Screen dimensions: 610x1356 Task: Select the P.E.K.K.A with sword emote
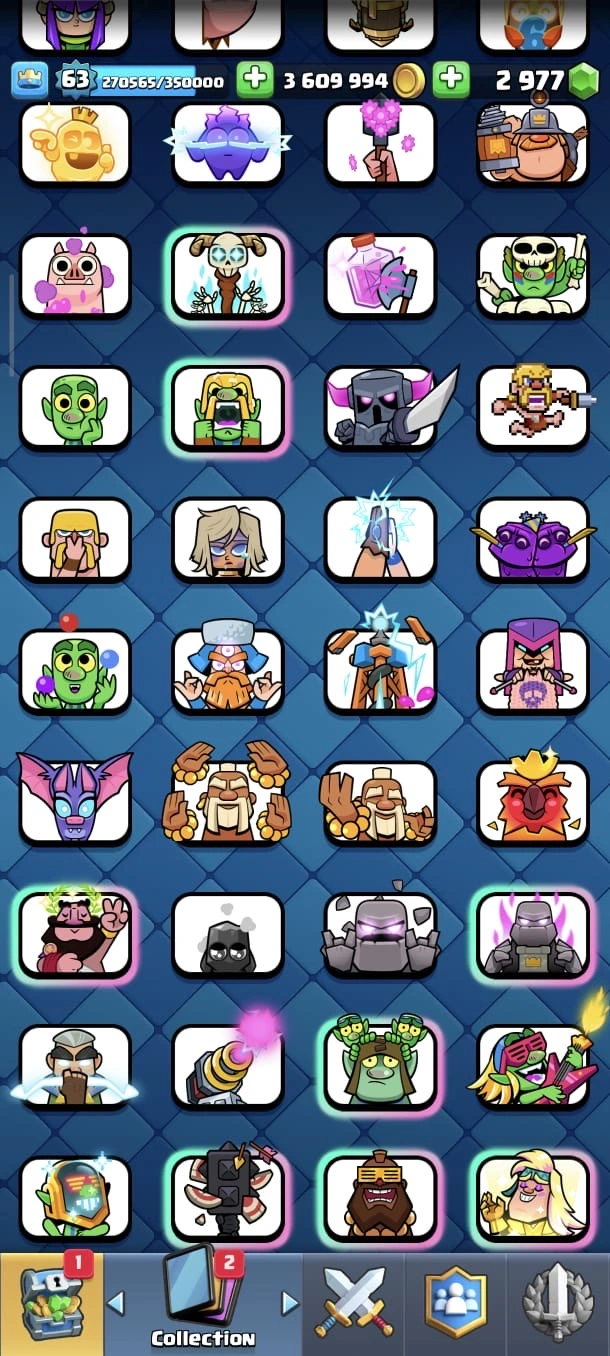pos(381,408)
